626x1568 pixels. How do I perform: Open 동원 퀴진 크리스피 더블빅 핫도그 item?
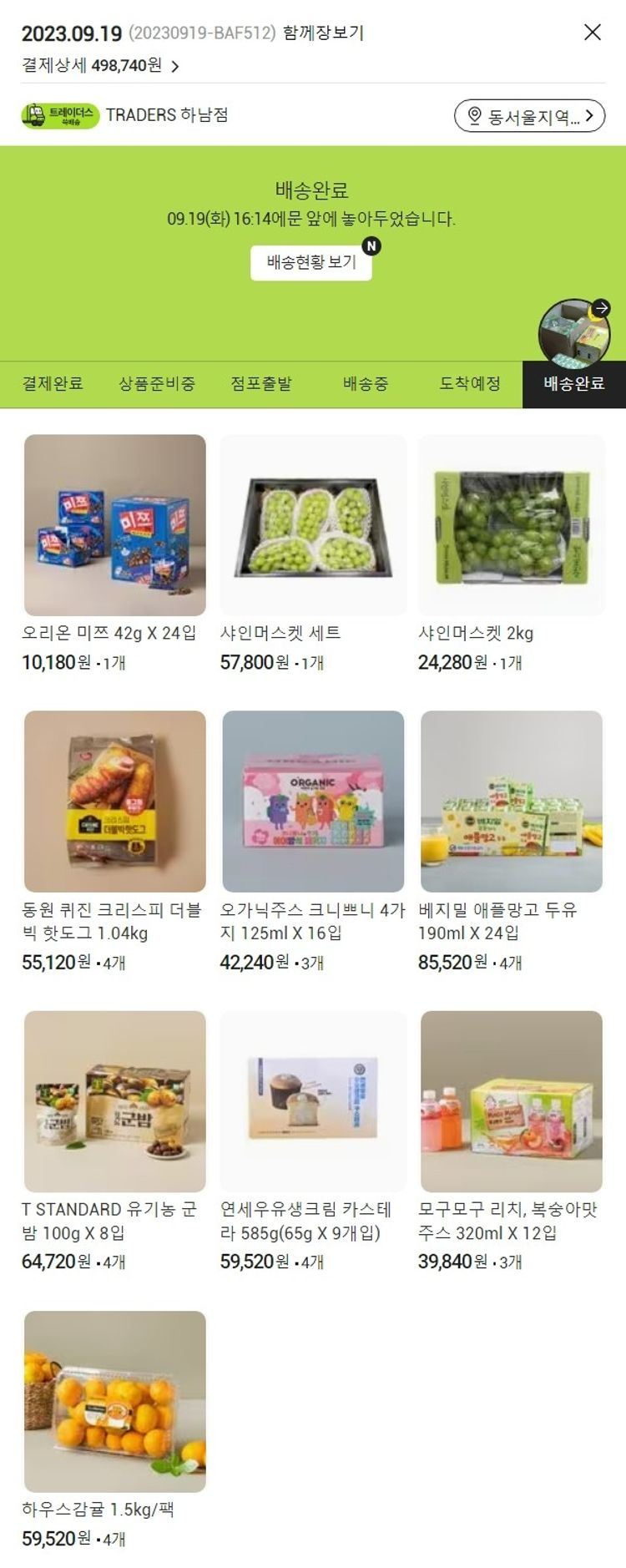114,802
